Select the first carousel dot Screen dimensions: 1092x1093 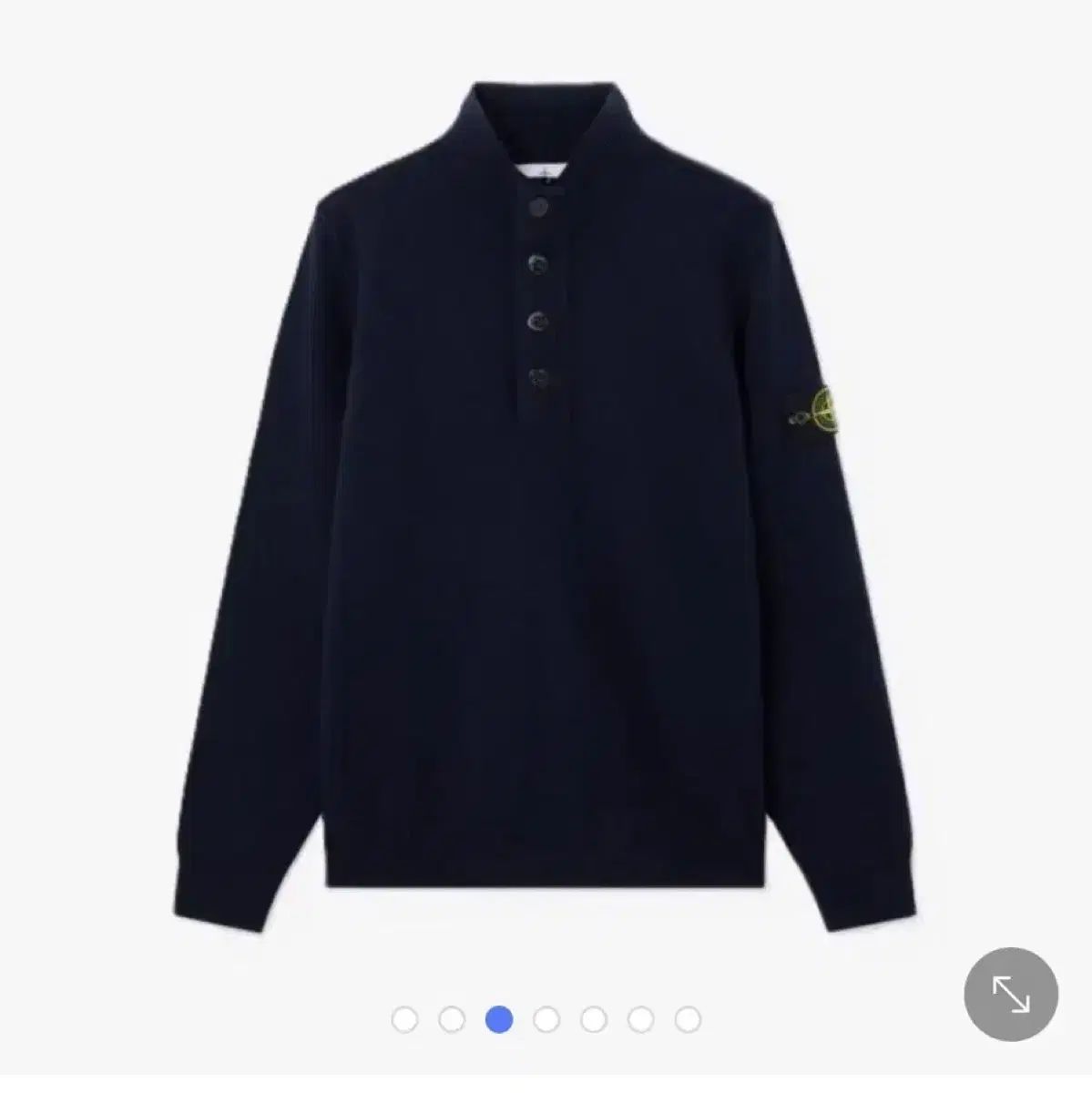click(x=405, y=1019)
